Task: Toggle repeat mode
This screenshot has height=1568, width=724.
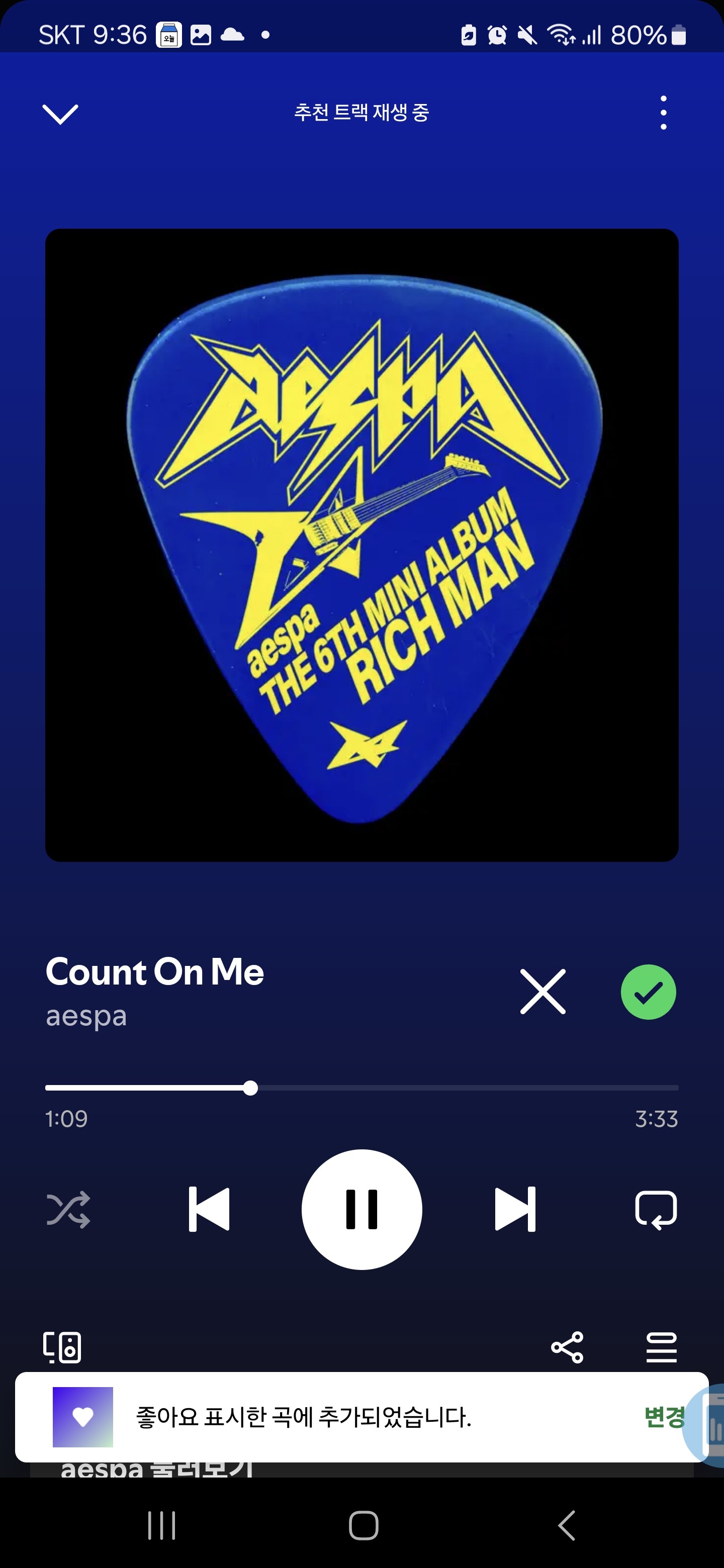Action: point(656,1209)
